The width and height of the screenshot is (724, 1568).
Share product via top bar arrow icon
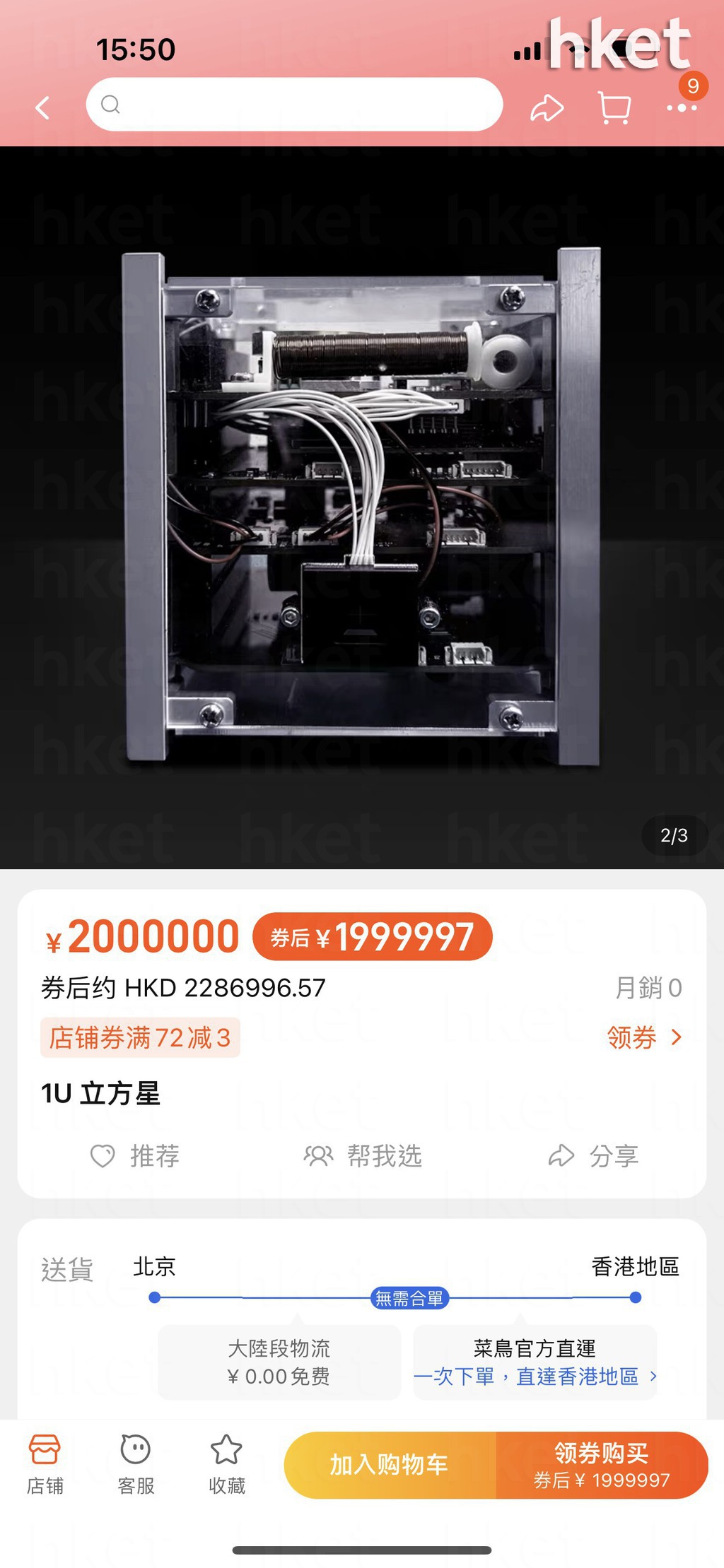547,107
